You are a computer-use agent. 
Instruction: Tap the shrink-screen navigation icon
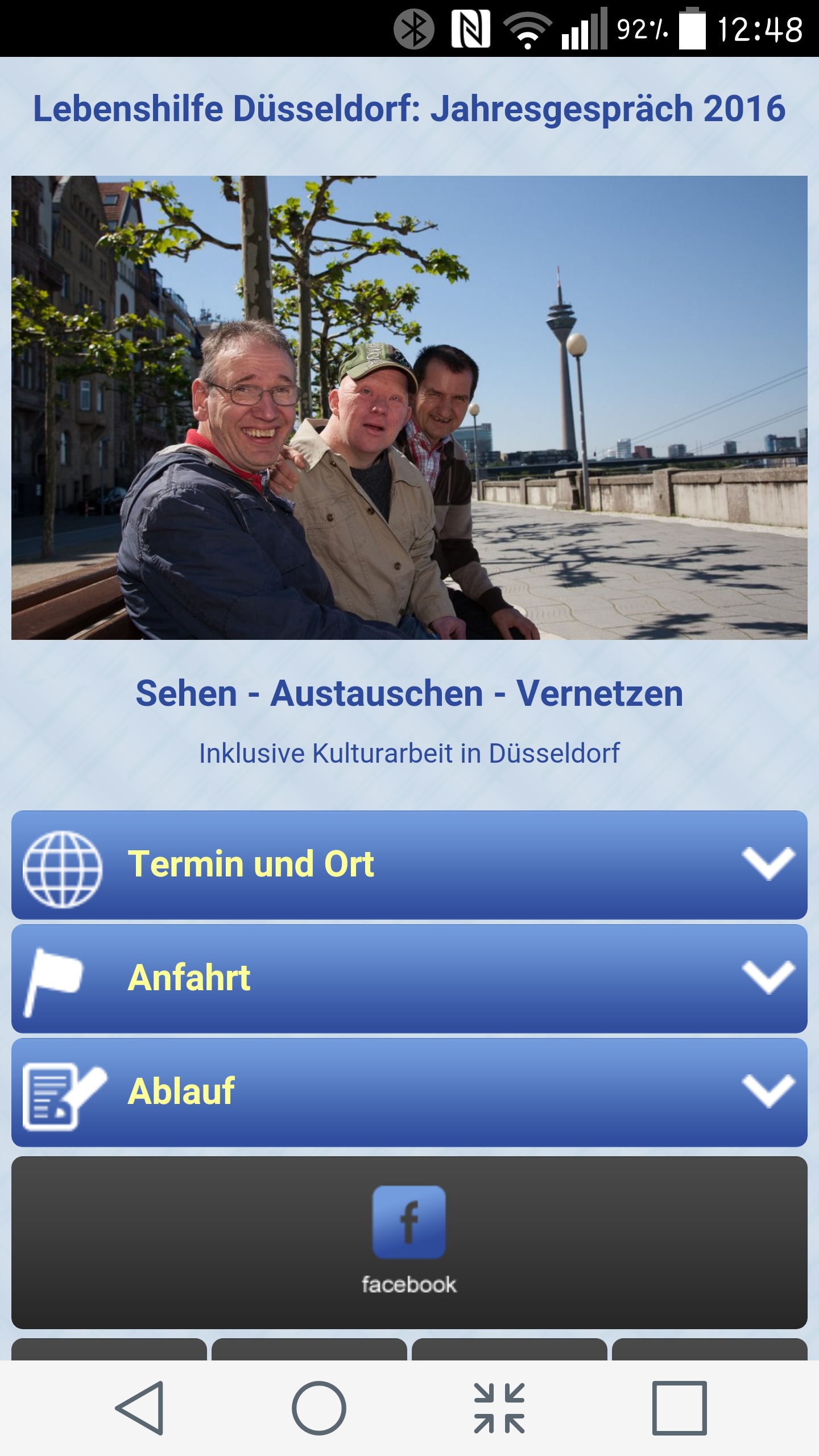coord(499,1408)
